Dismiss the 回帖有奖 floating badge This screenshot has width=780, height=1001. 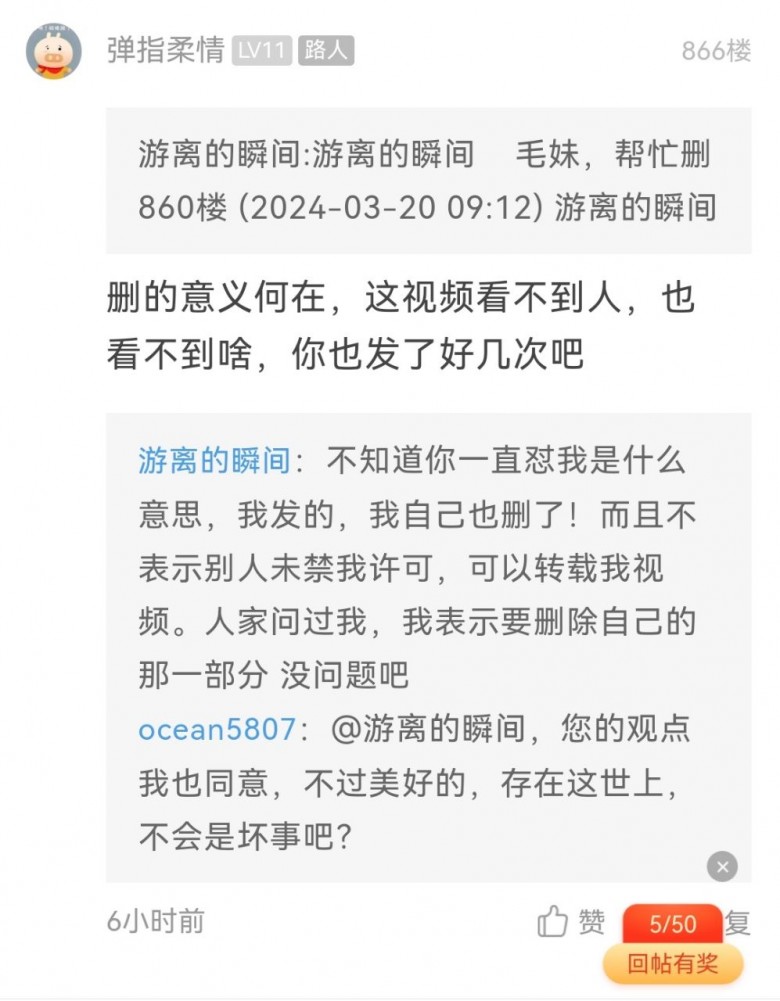point(722,866)
